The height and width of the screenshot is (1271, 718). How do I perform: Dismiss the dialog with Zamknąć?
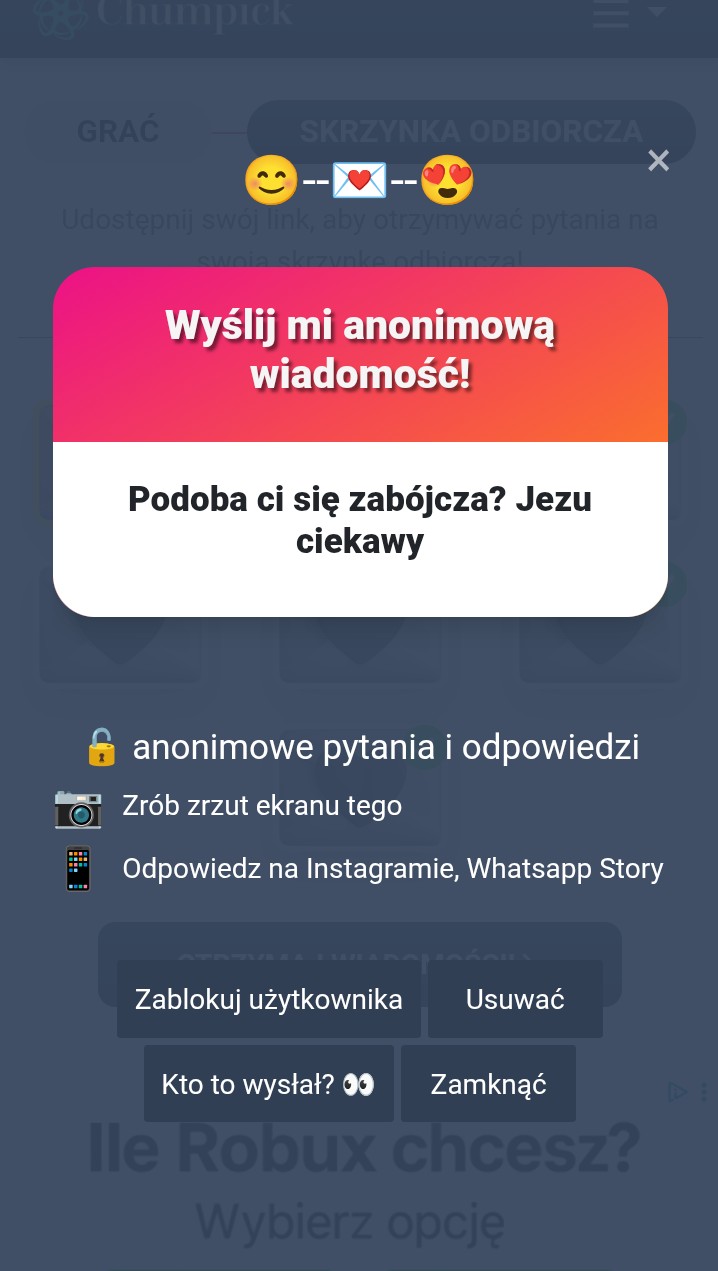(488, 1084)
